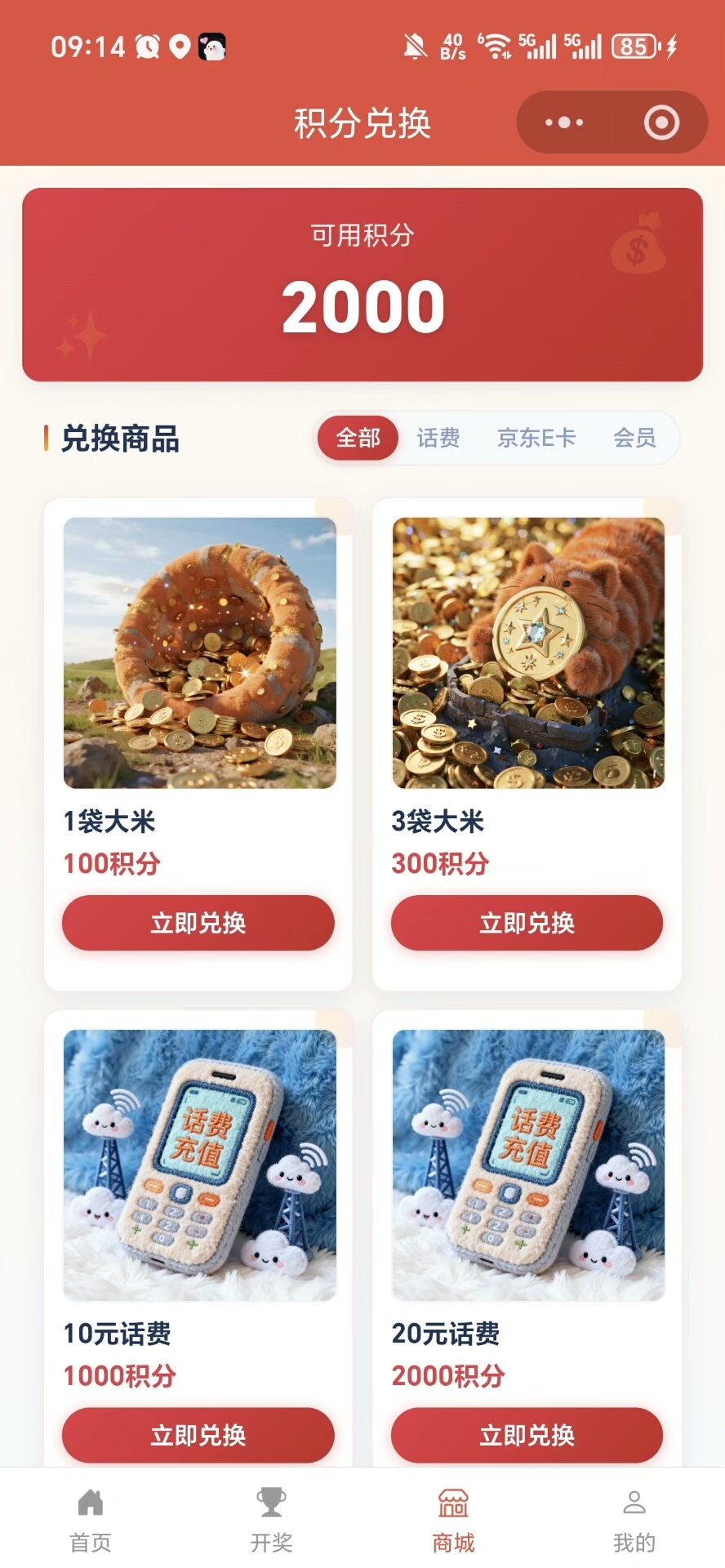This screenshot has width=725, height=1568.
Task: View the 20元话费 product image
Action: pos(528,1165)
